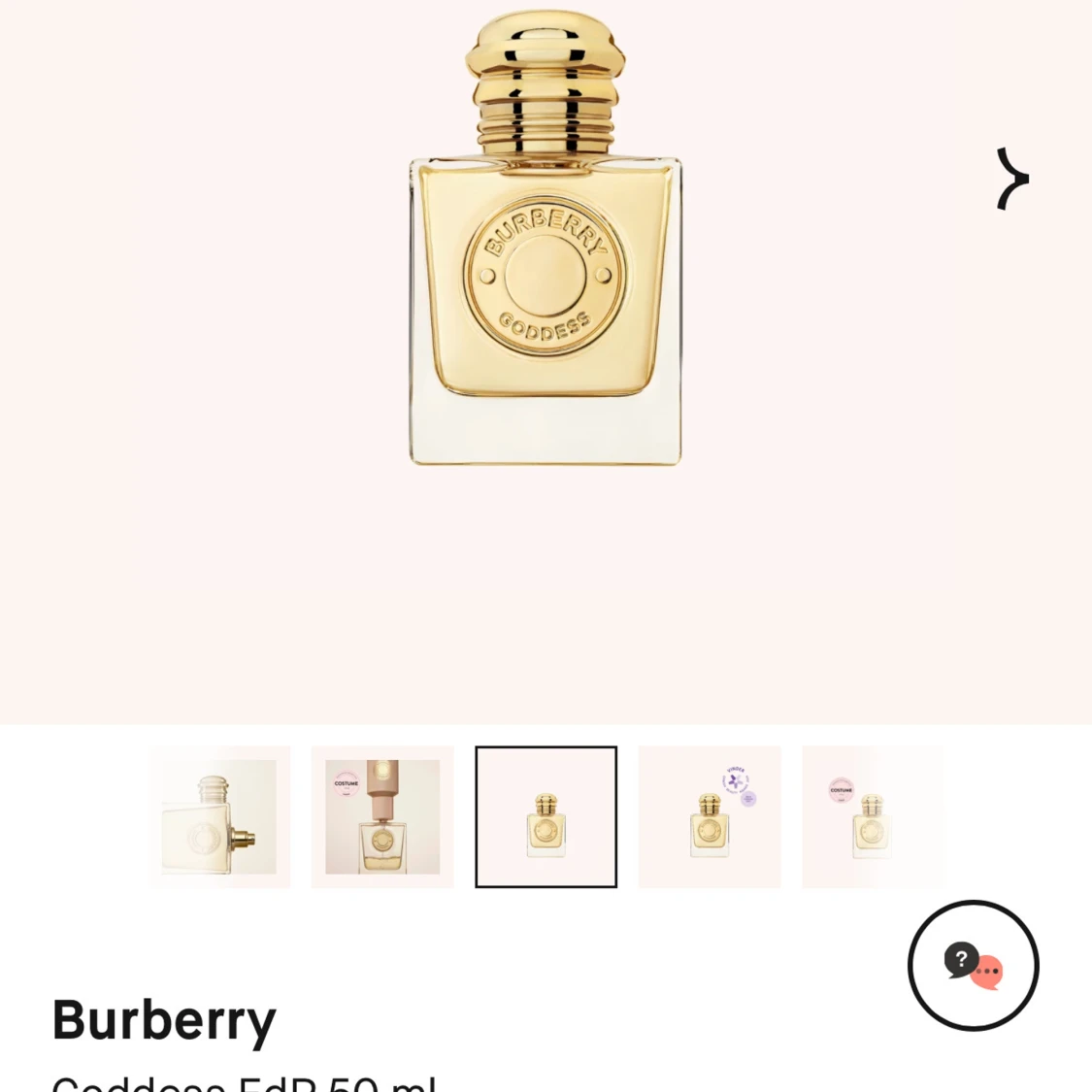The image size is (1092, 1092).
Task: Select the side-view white bottle thumbnail
Action: 219,816
